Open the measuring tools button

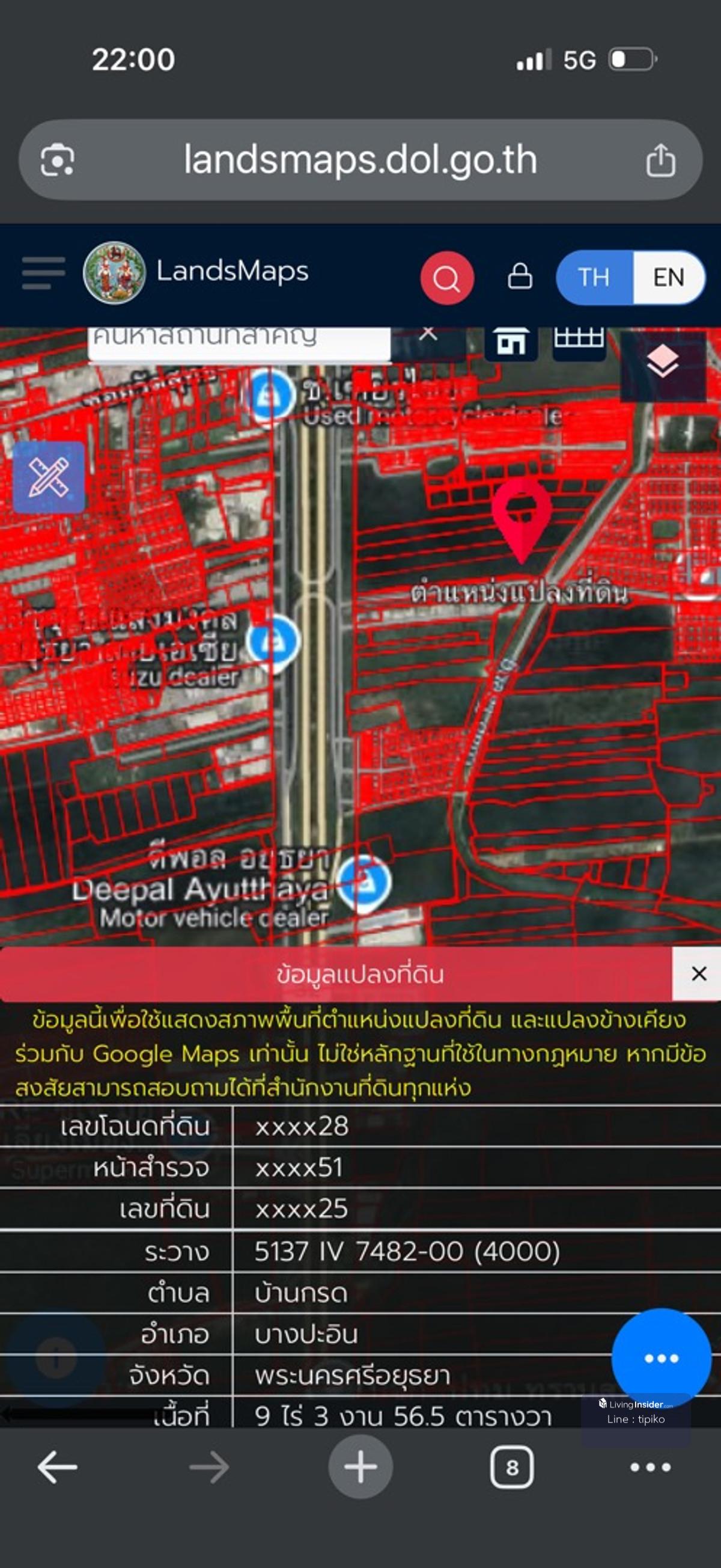[x=49, y=477]
